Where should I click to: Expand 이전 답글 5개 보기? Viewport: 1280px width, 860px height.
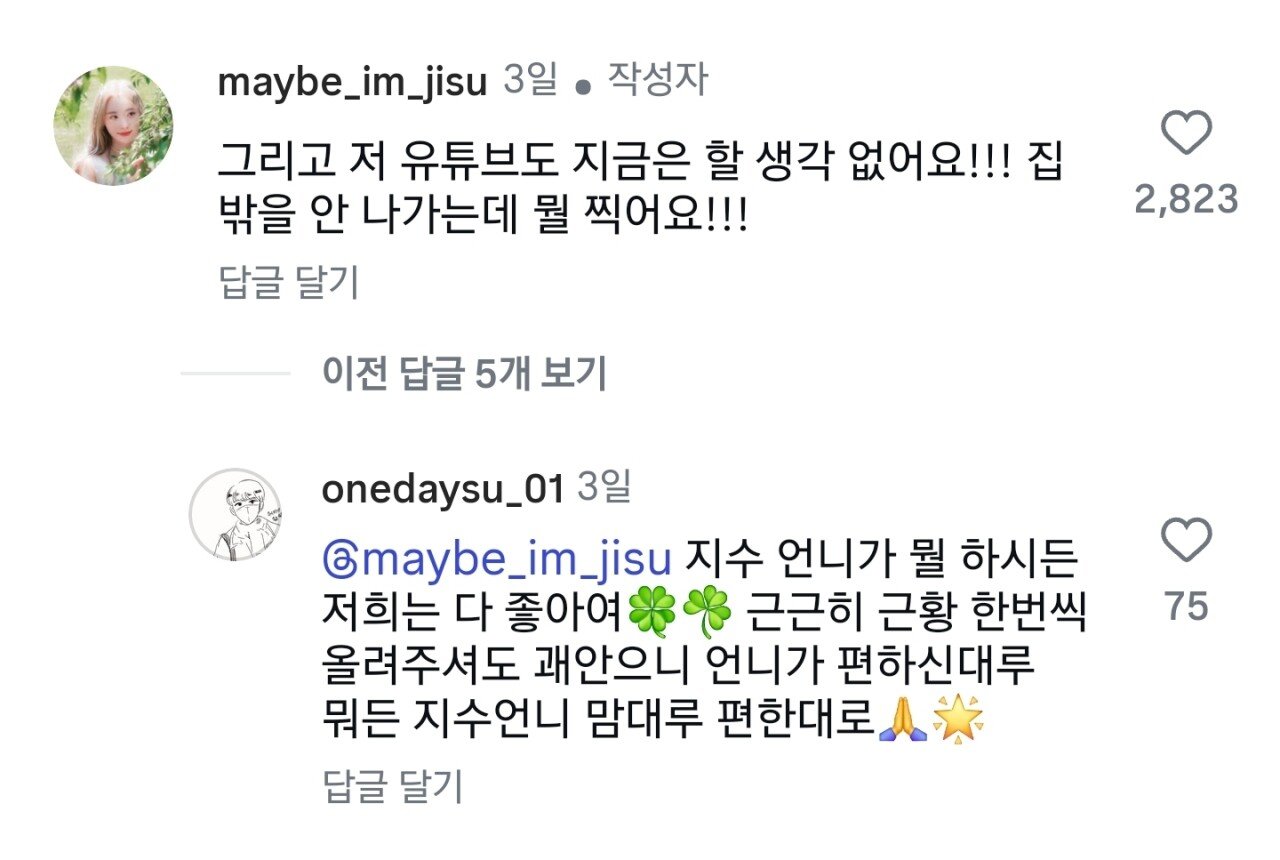tap(465, 374)
